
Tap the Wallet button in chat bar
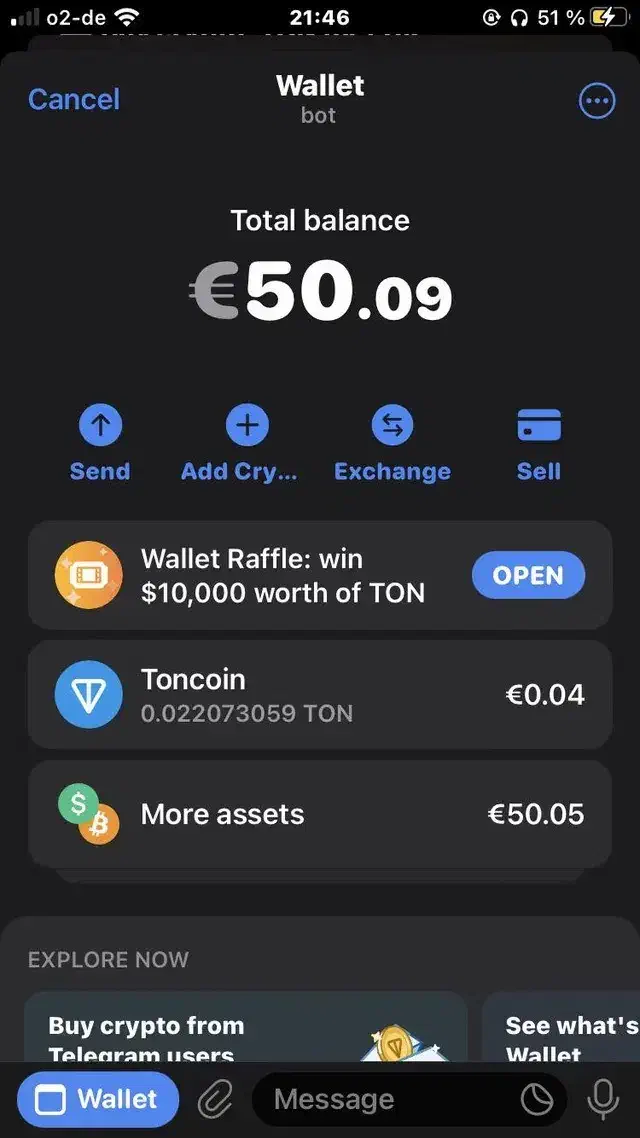pos(98,1100)
